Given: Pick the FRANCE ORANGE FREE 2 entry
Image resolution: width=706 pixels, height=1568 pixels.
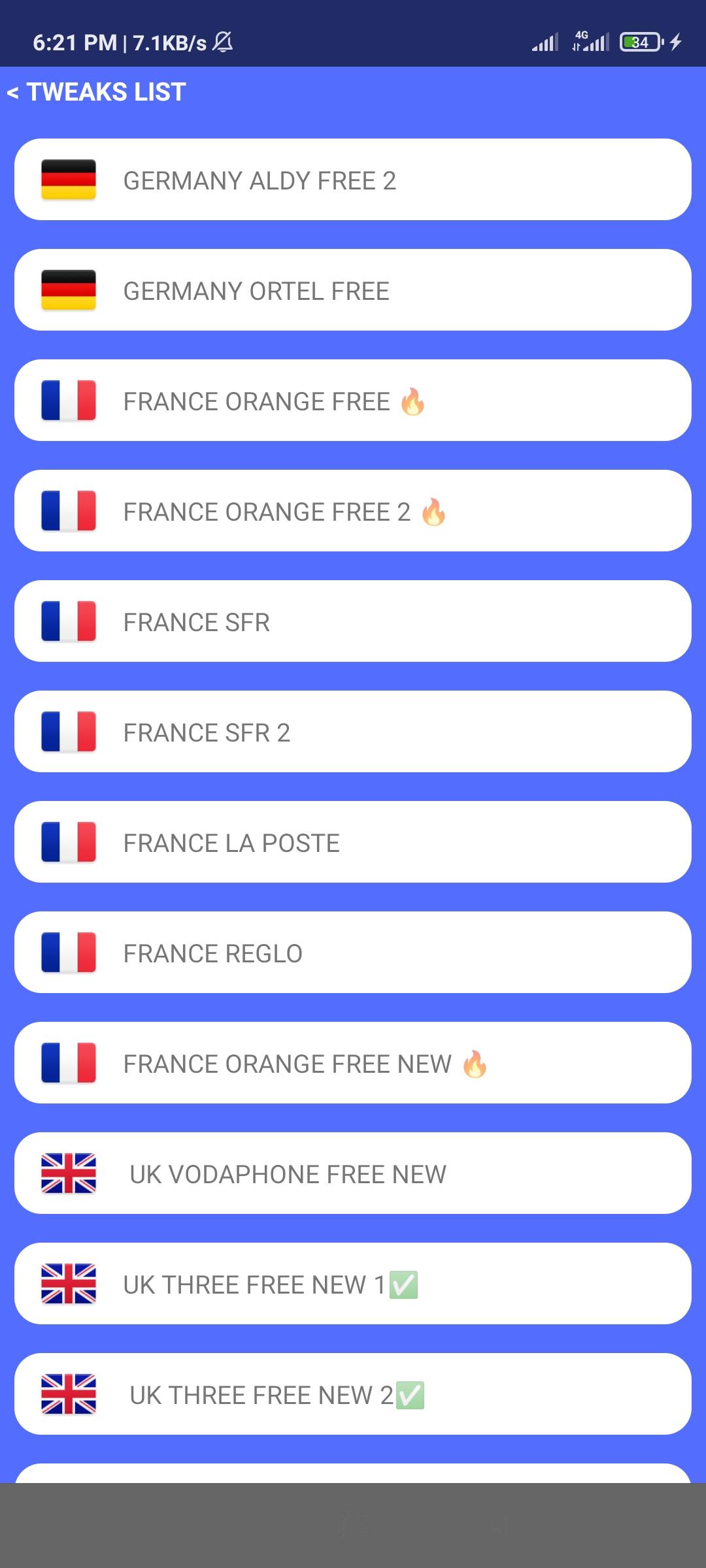Looking at the screenshot, I should coord(353,511).
